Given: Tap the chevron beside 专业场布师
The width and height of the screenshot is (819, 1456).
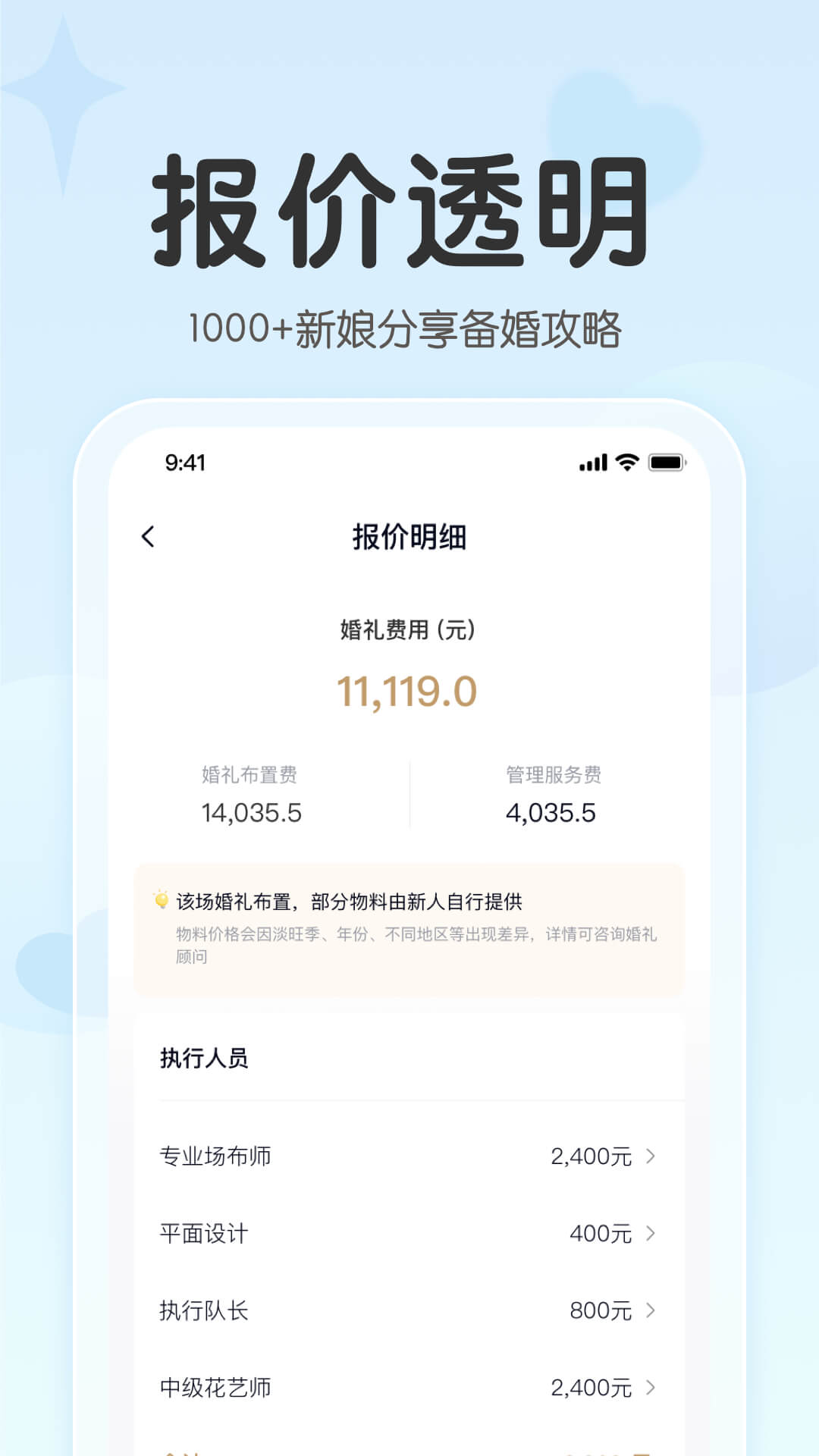Looking at the screenshot, I should (651, 1156).
